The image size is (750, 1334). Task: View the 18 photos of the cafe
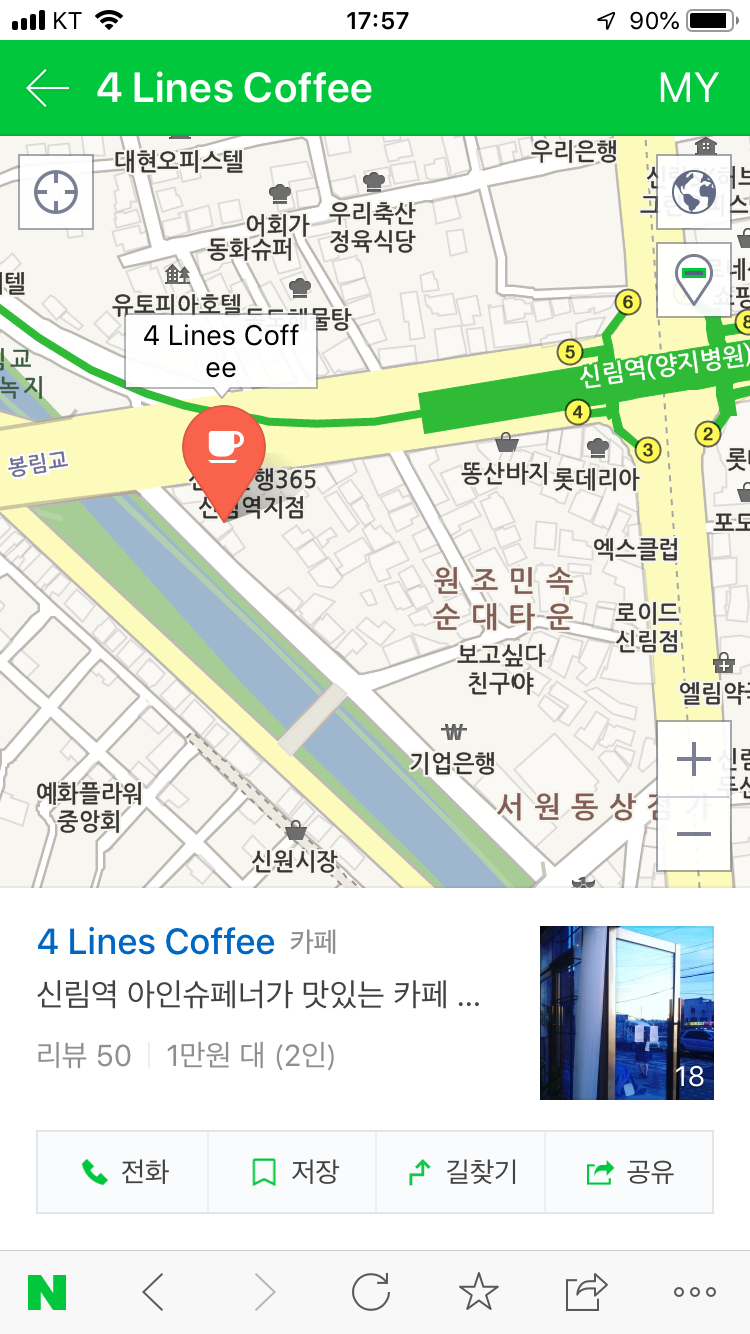627,1012
